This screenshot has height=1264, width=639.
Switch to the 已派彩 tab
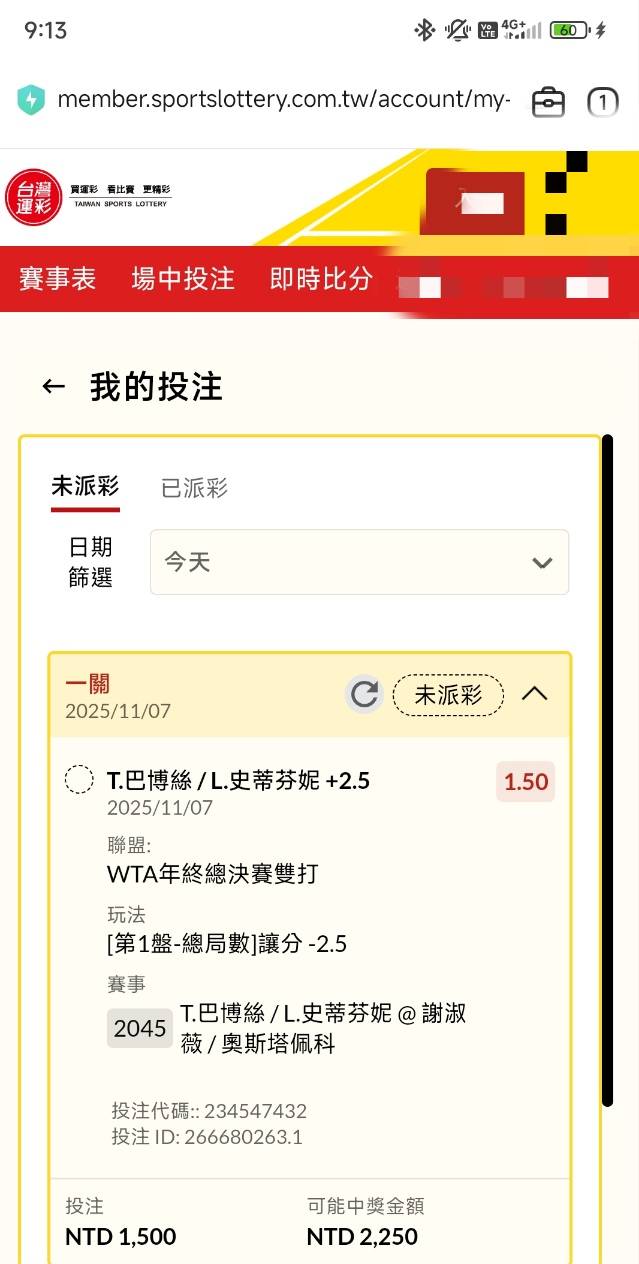tap(195, 488)
